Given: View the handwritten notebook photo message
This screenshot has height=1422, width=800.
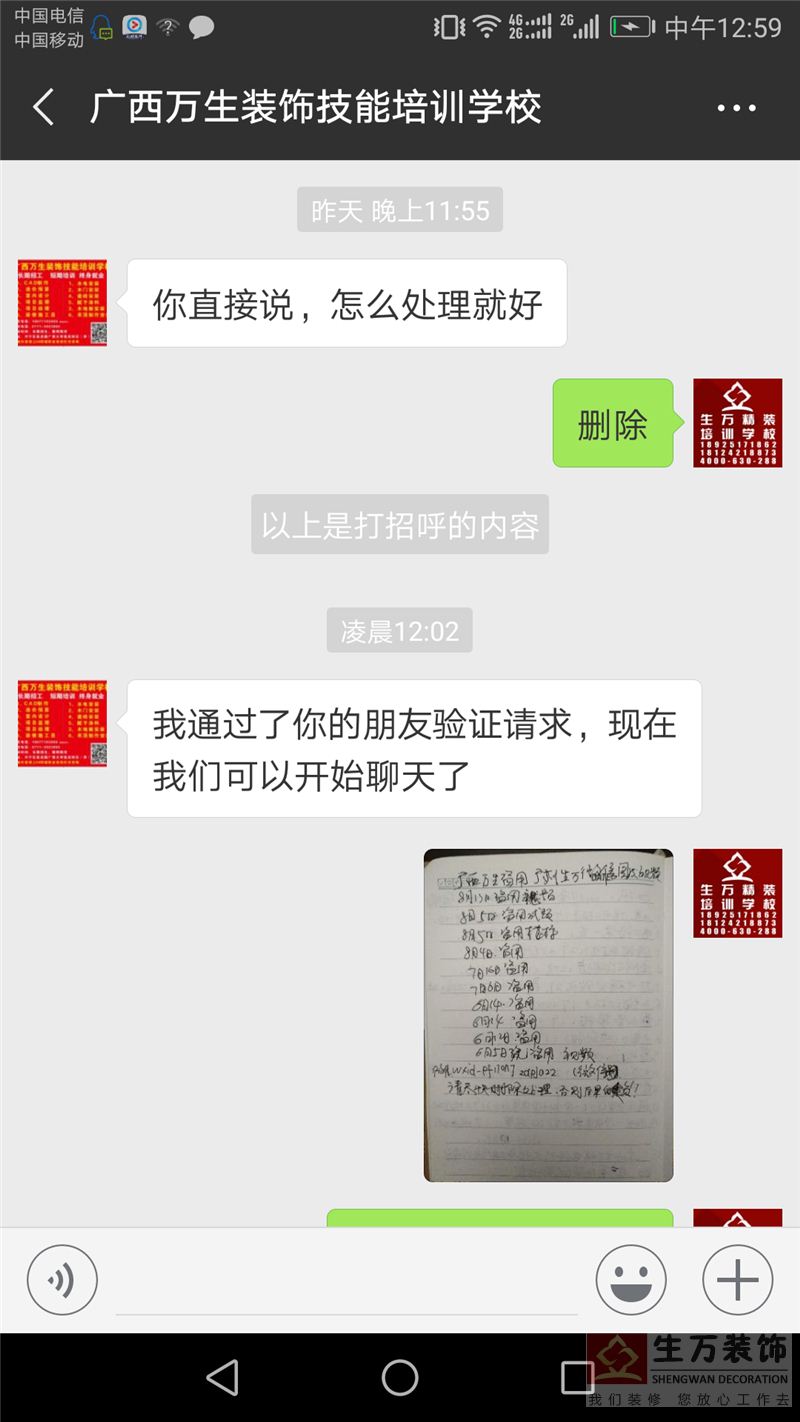Looking at the screenshot, I should pos(548,1014).
